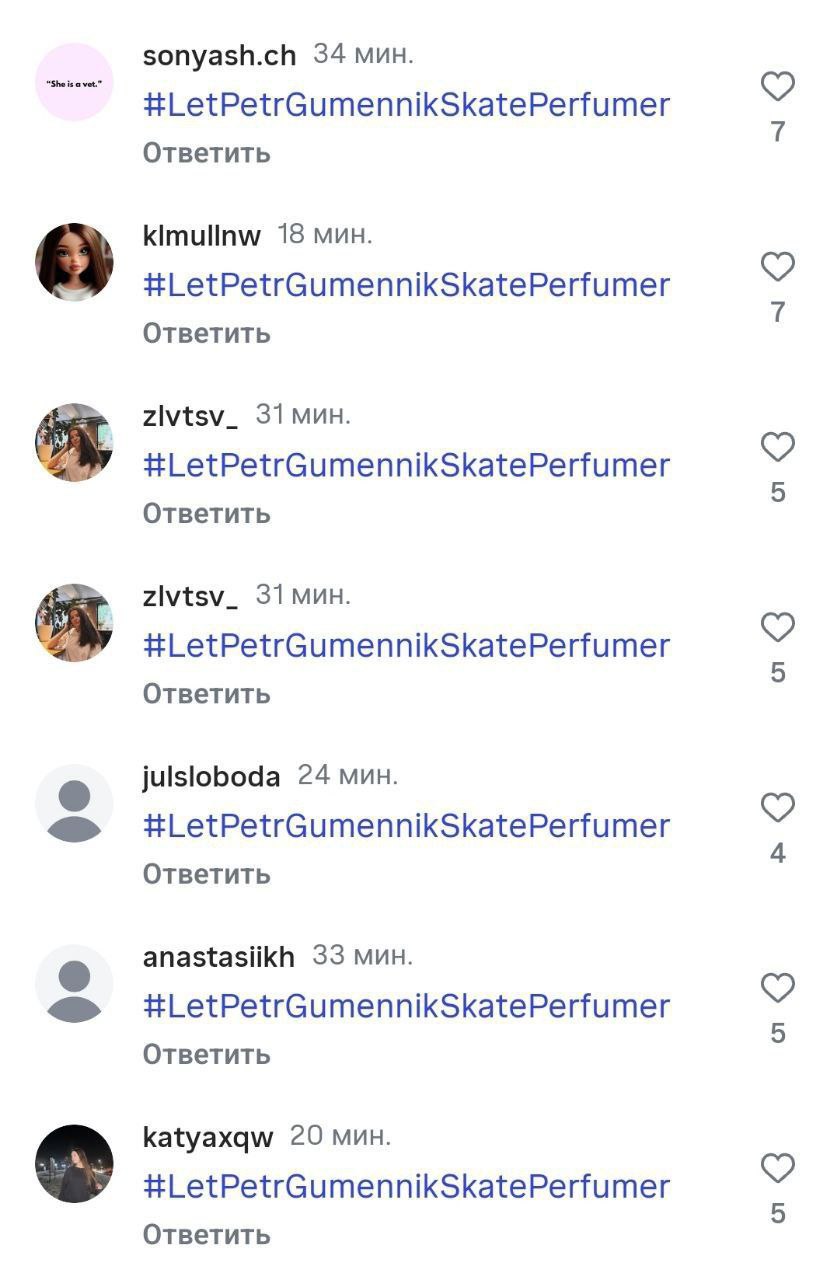The height and width of the screenshot is (1280, 839).
Task: View katyaxqw's profile photo
Action: (74, 1163)
